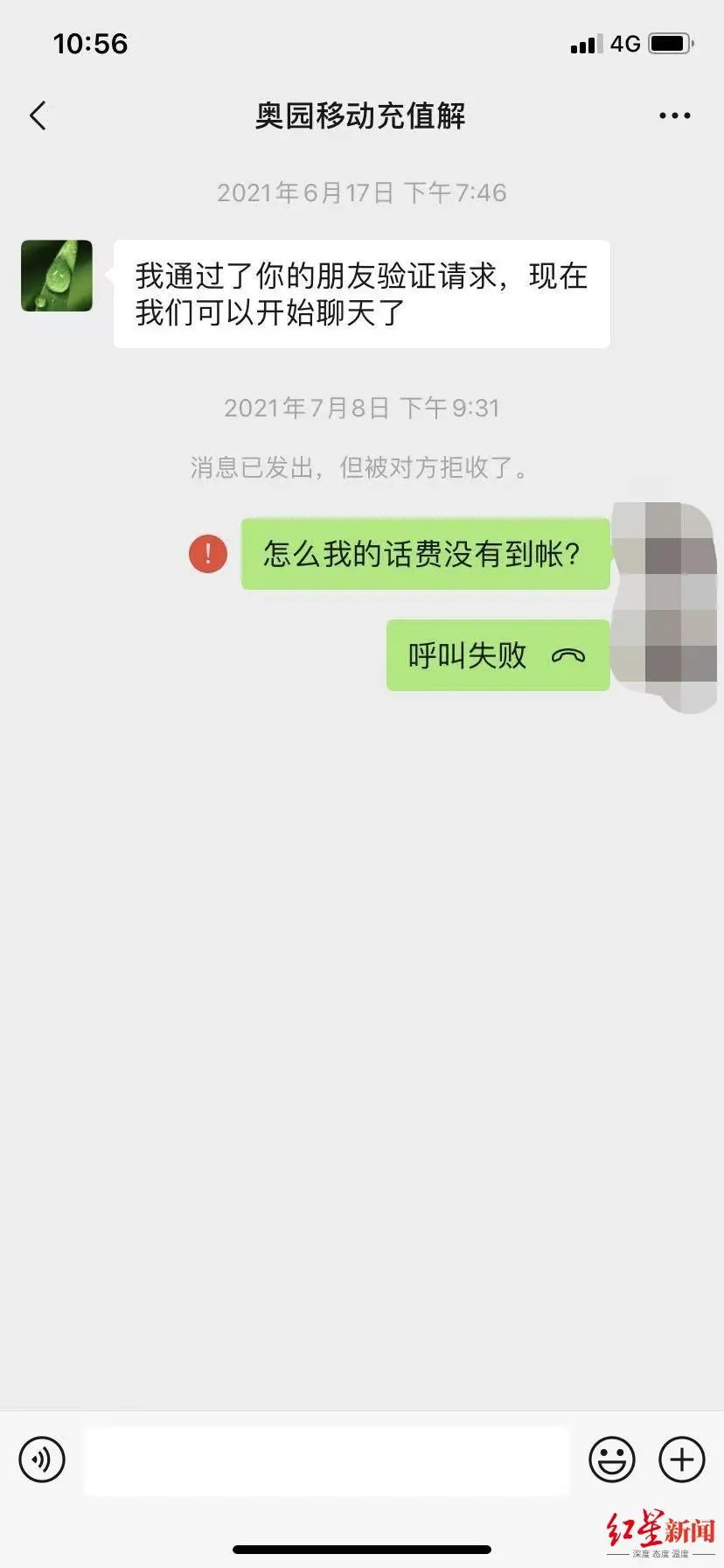
Task: Open the emoji sticker panel
Action: pyautogui.click(x=611, y=1459)
